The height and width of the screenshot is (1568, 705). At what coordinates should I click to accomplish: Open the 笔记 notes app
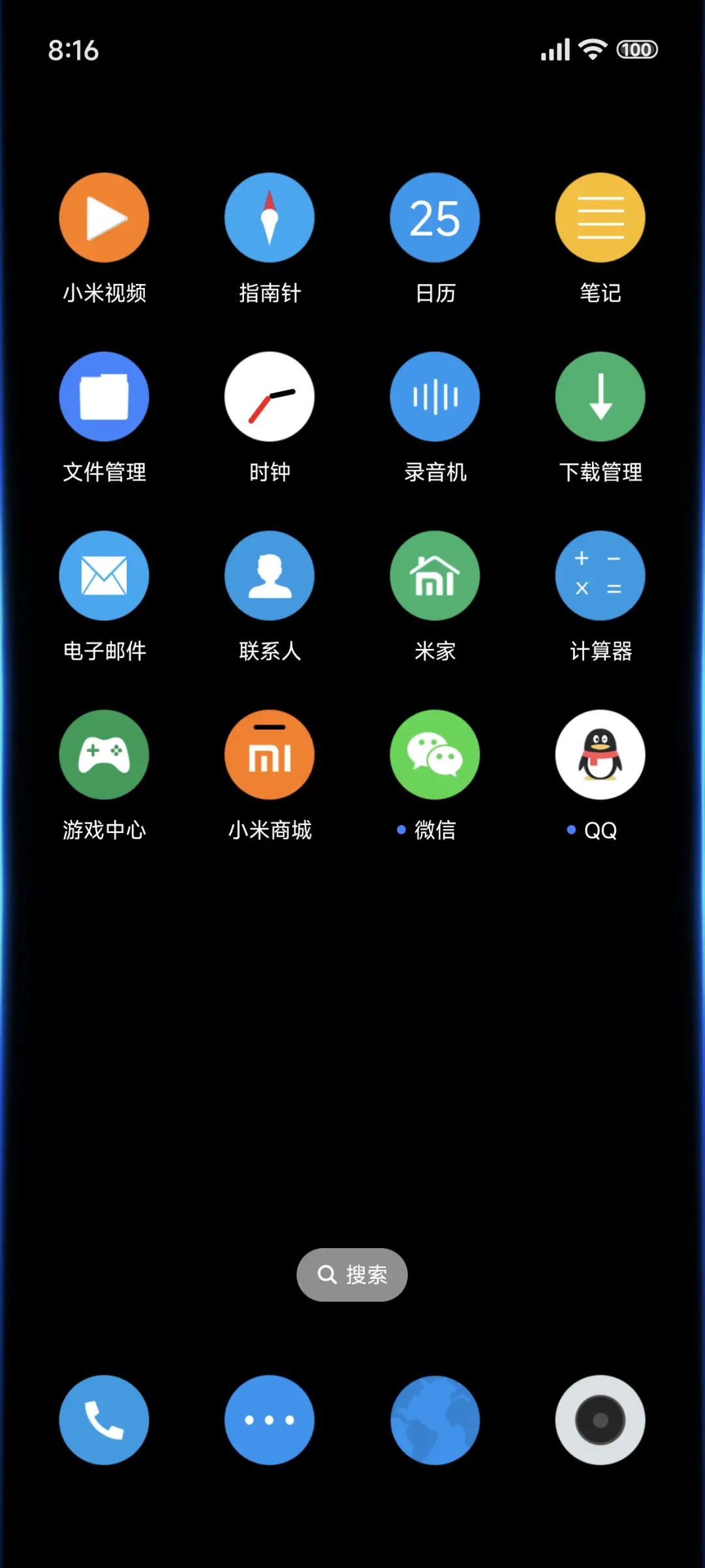coord(601,217)
